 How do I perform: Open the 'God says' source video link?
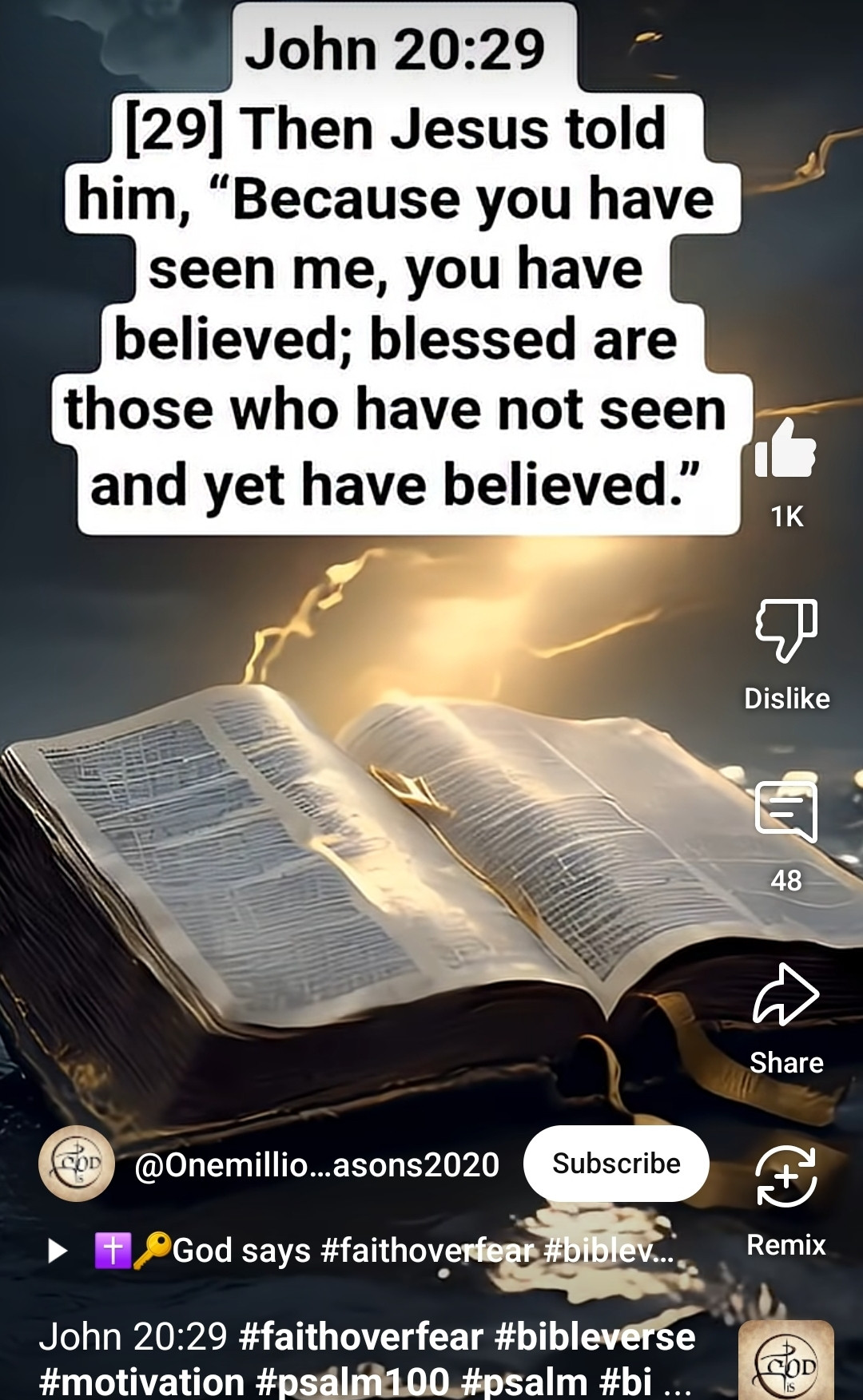coord(384,1250)
